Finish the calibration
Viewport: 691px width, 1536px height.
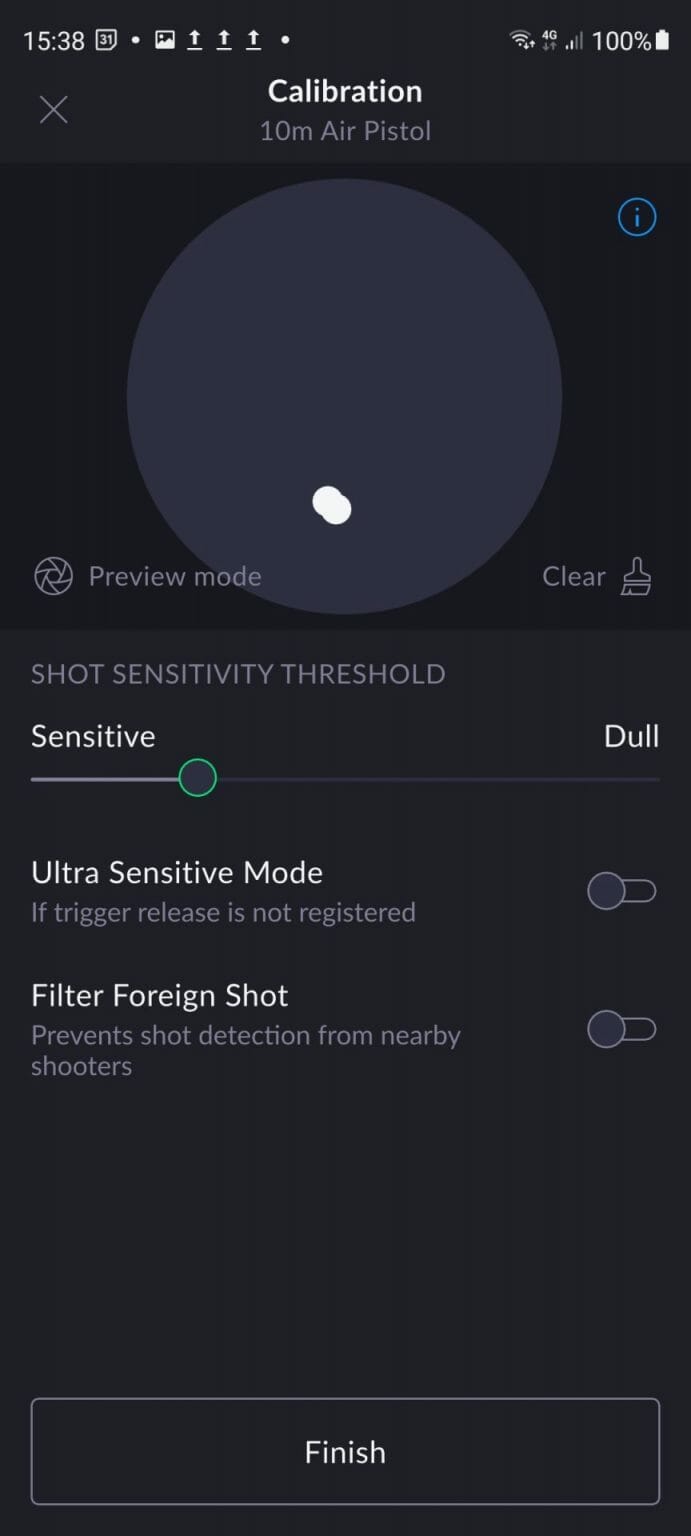point(345,1451)
